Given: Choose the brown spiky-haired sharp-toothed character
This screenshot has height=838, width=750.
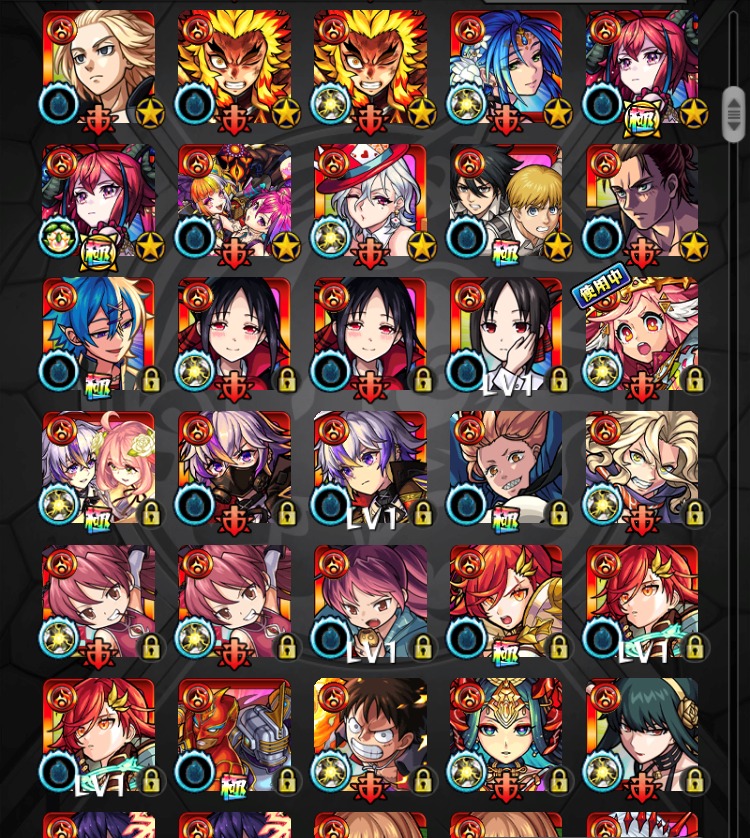Looking at the screenshot, I should (506, 468).
